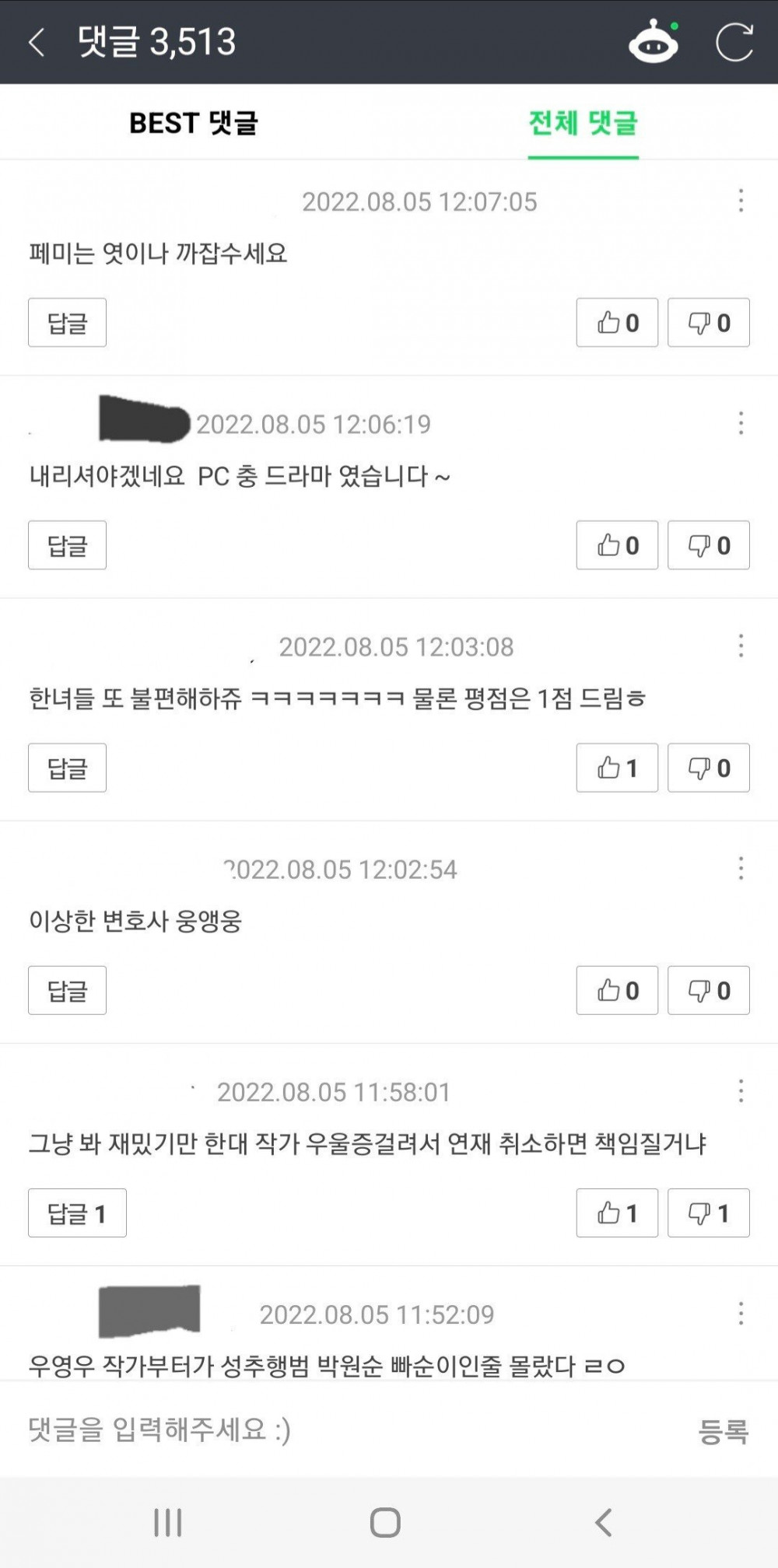
Task: Dislike the 이상한 변호사 웅앵웅 comment
Action: (x=708, y=990)
